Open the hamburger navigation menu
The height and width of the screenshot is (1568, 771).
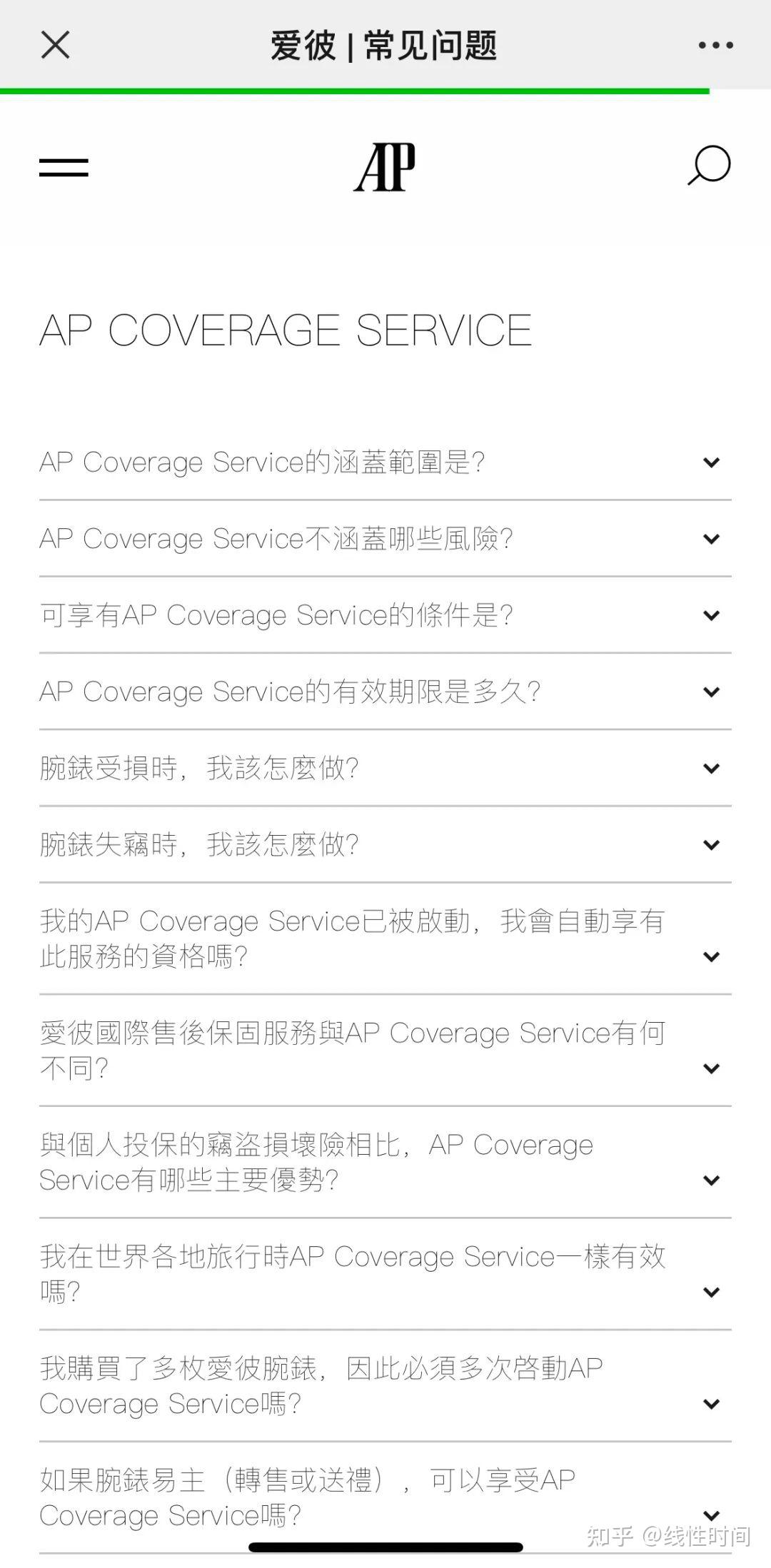click(64, 168)
